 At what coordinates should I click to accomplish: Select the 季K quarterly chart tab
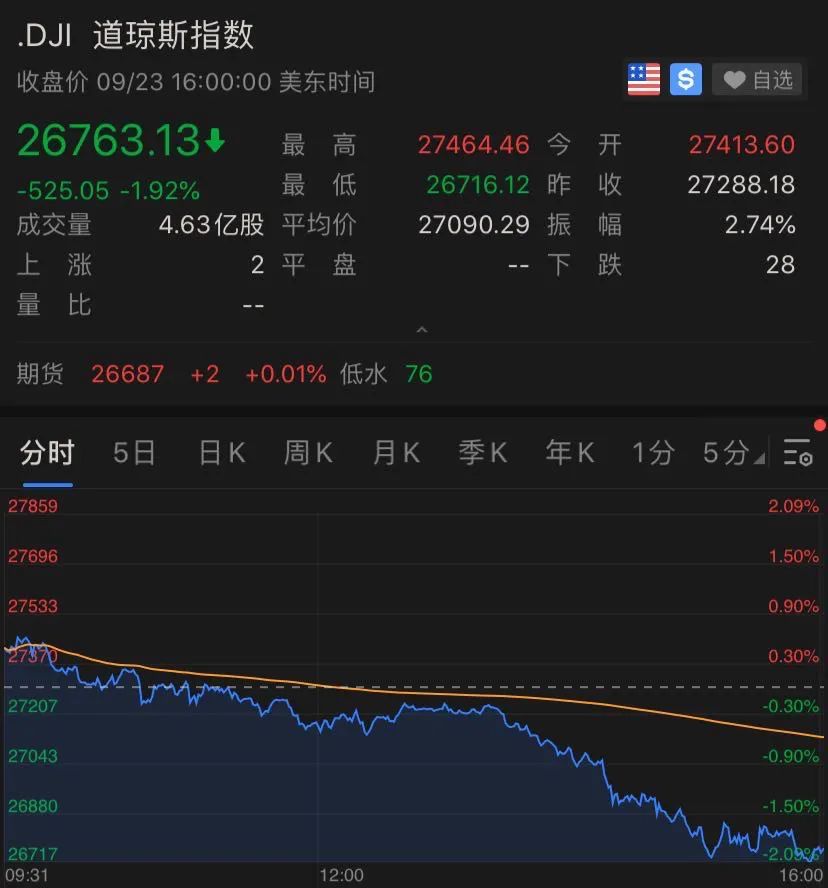pos(483,453)
